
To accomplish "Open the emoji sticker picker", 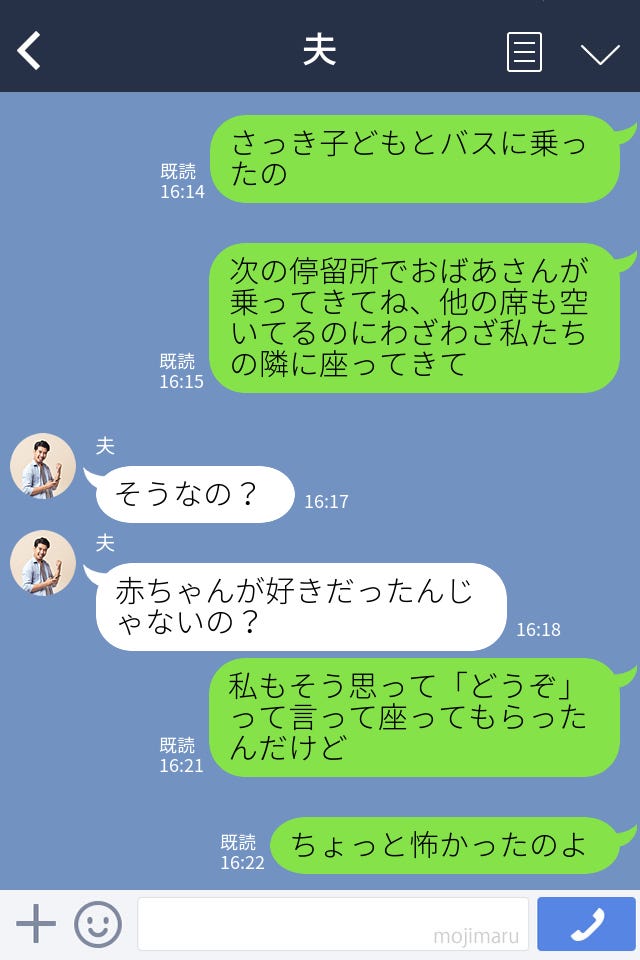I will point(98,924).
